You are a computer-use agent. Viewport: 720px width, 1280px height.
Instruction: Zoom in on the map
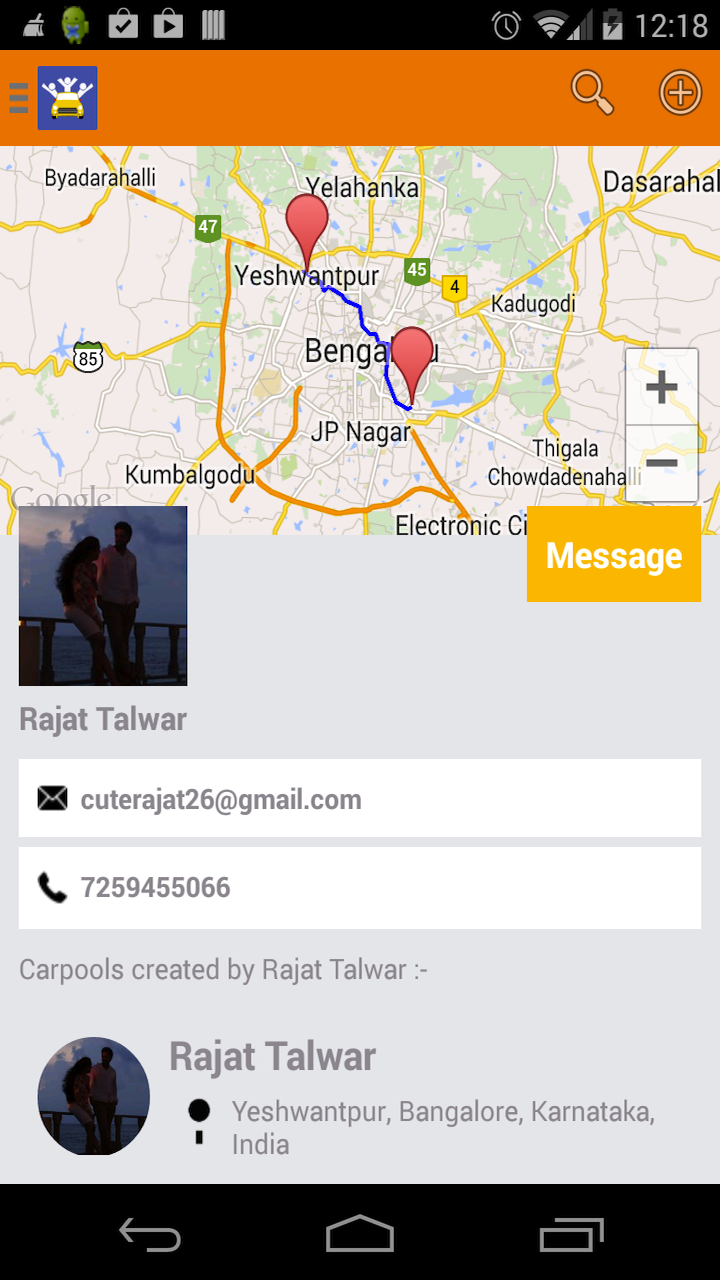pos(661,387)
